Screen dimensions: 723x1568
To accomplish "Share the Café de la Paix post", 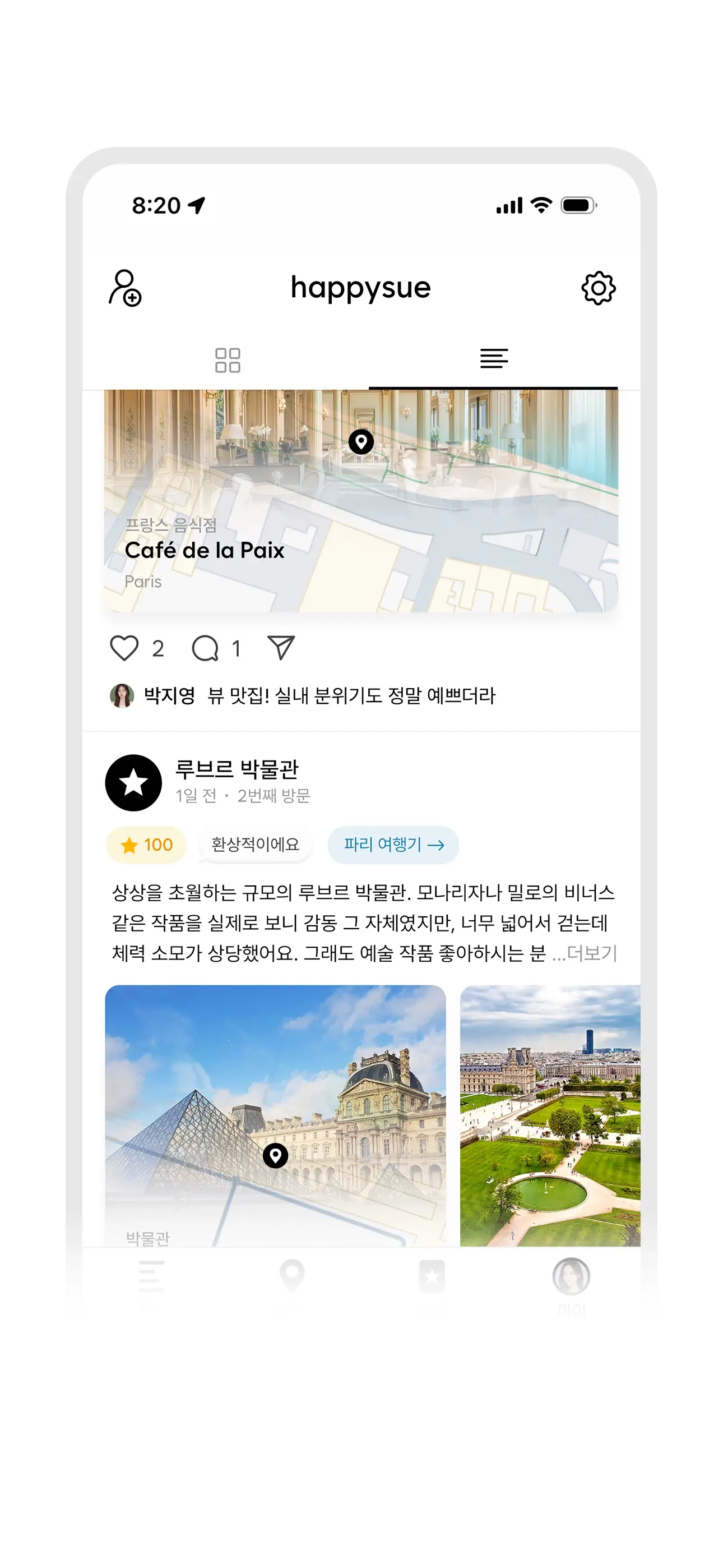I will tap(281, 648).
